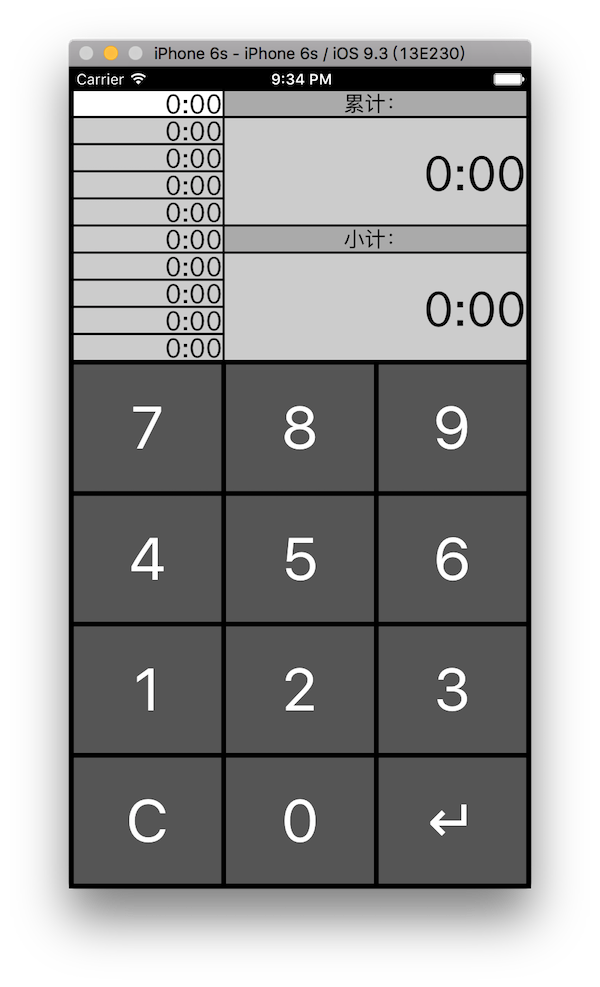This screenshot has width=600, height=987.
Task: Select the highlighted white 0:00 time field
Action: pyautogui.click(x=148, y=104)
